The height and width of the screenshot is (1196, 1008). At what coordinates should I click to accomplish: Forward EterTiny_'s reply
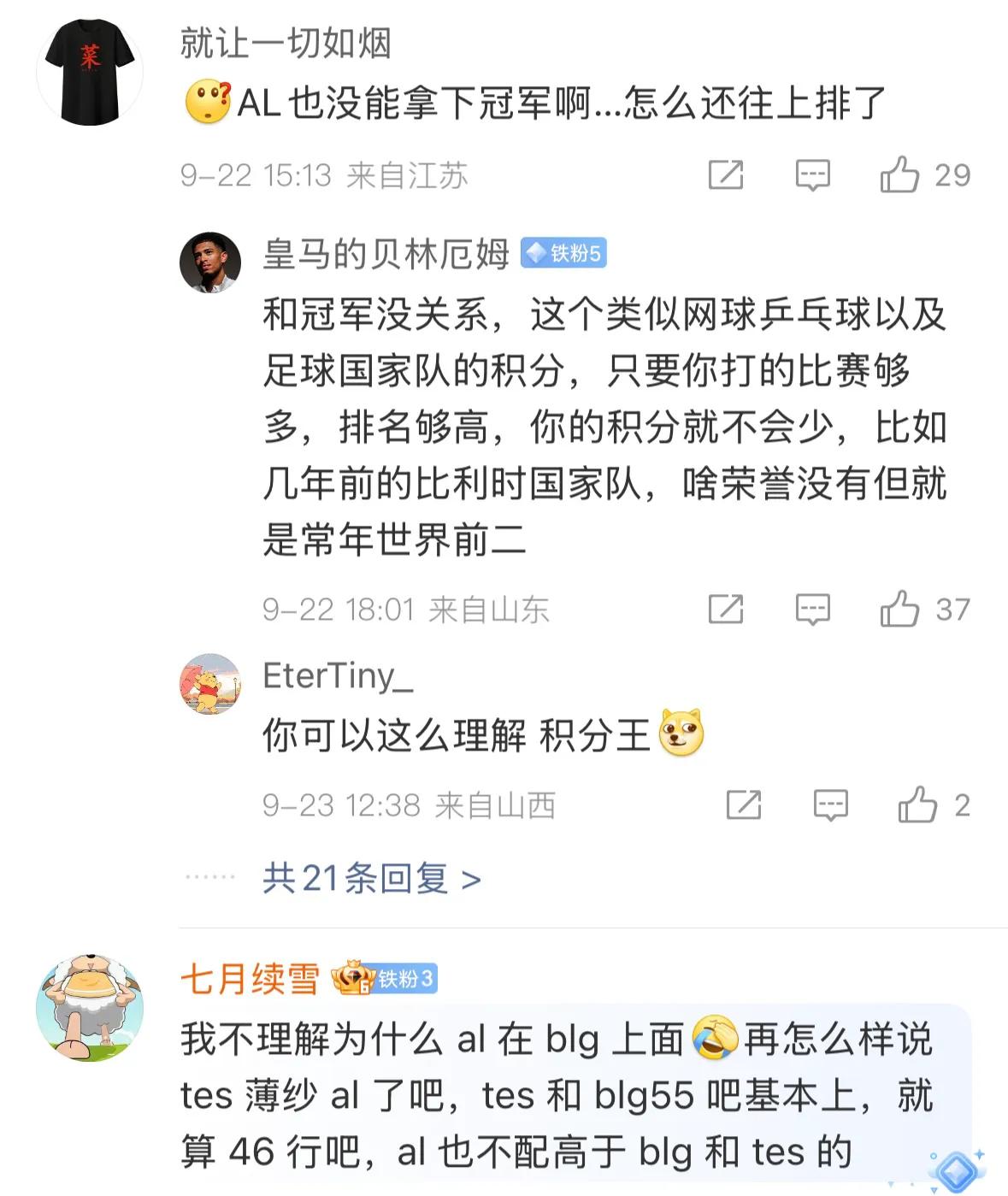pos(743,804)
